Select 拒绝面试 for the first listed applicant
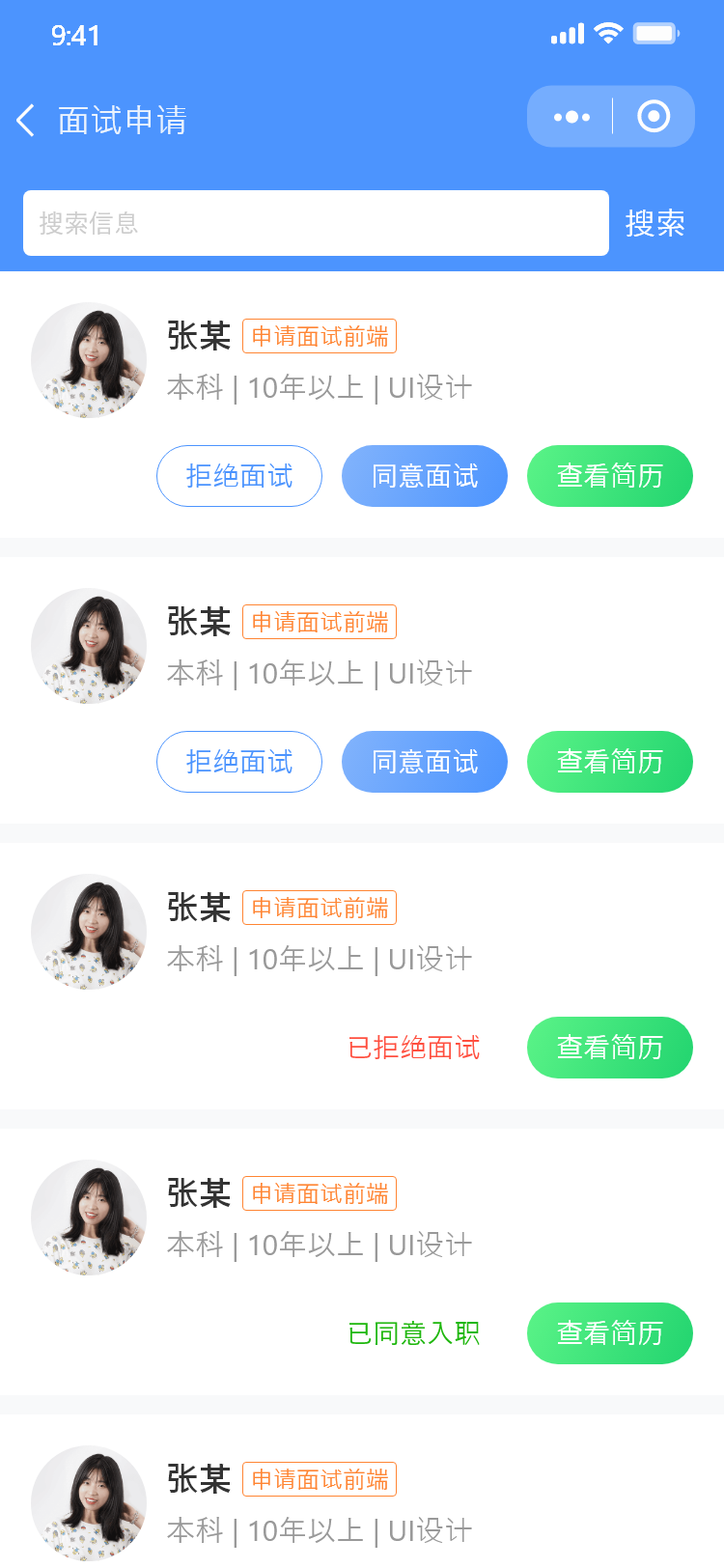Screen dimensions: 724x1568 click(x=239, y=476)
